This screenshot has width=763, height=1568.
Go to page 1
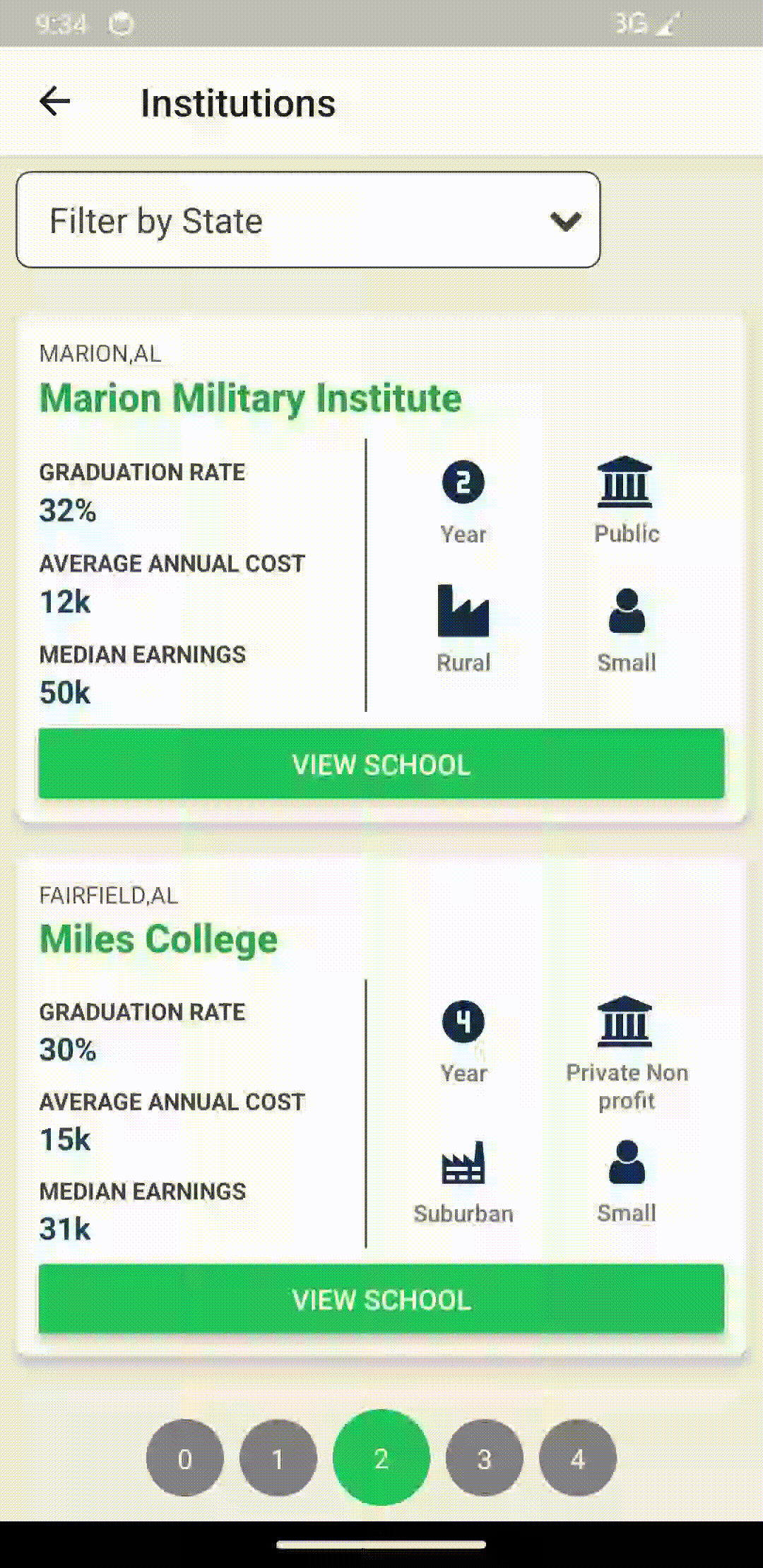(x=278, y=1458)
